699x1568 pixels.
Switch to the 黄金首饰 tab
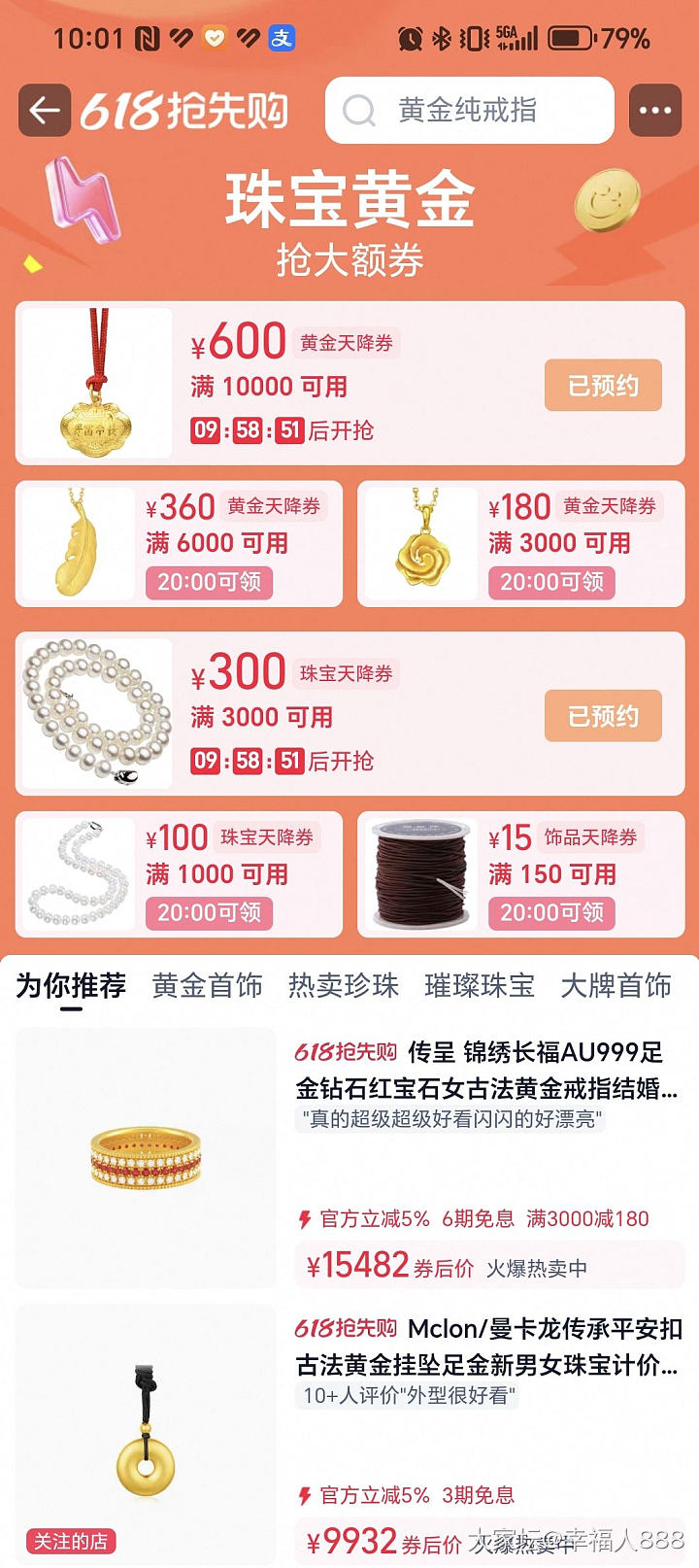point(207,985)
